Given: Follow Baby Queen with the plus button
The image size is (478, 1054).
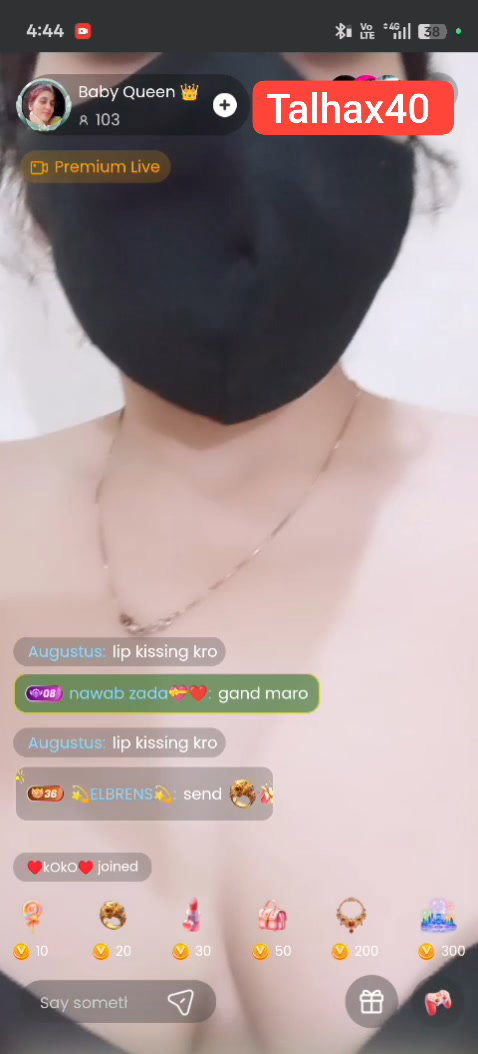Looking at the screenshot, I should (x=225, y=106).
